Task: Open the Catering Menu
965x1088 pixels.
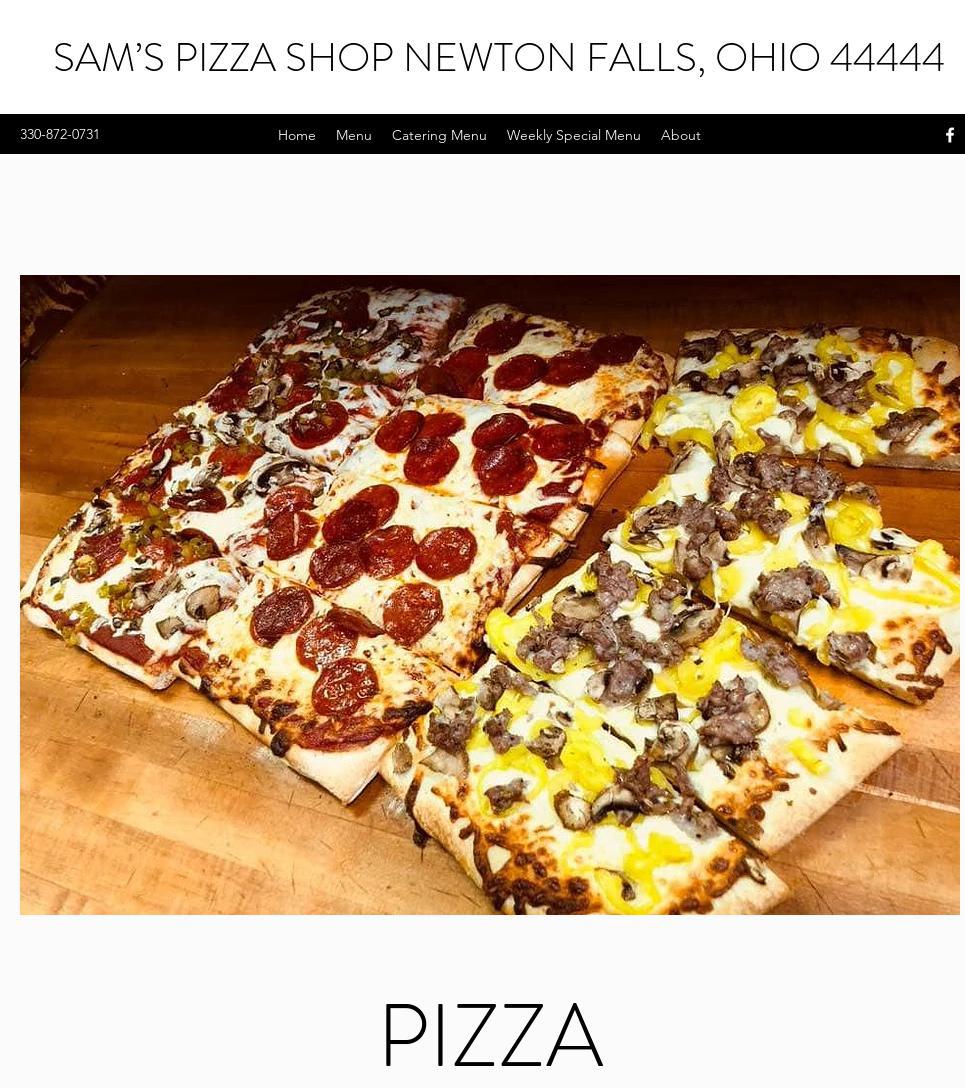Action: tap(439, 135)
